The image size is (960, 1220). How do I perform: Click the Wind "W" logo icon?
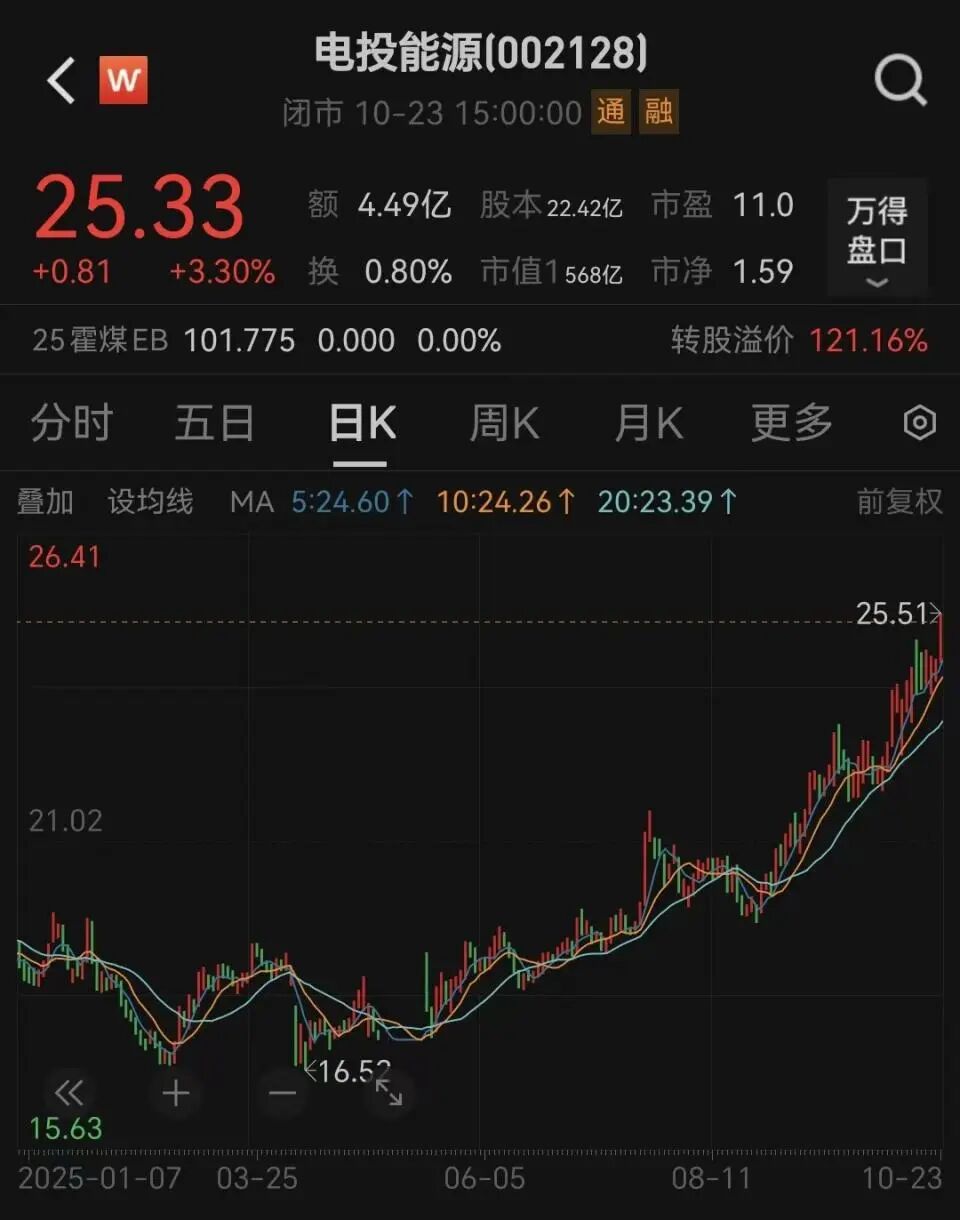point(123,80)
